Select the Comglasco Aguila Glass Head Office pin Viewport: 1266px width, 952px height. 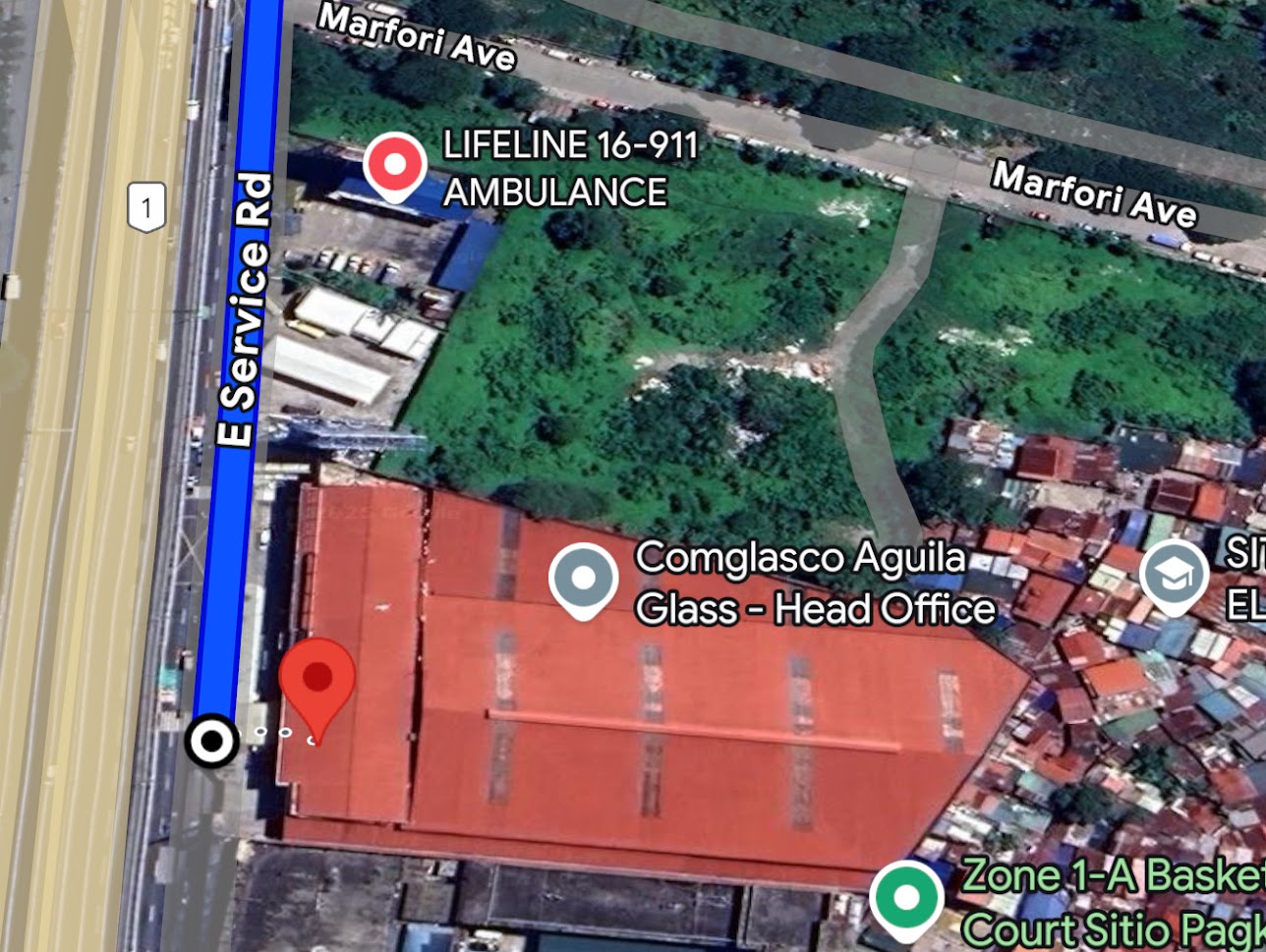(x=583, y=579)
